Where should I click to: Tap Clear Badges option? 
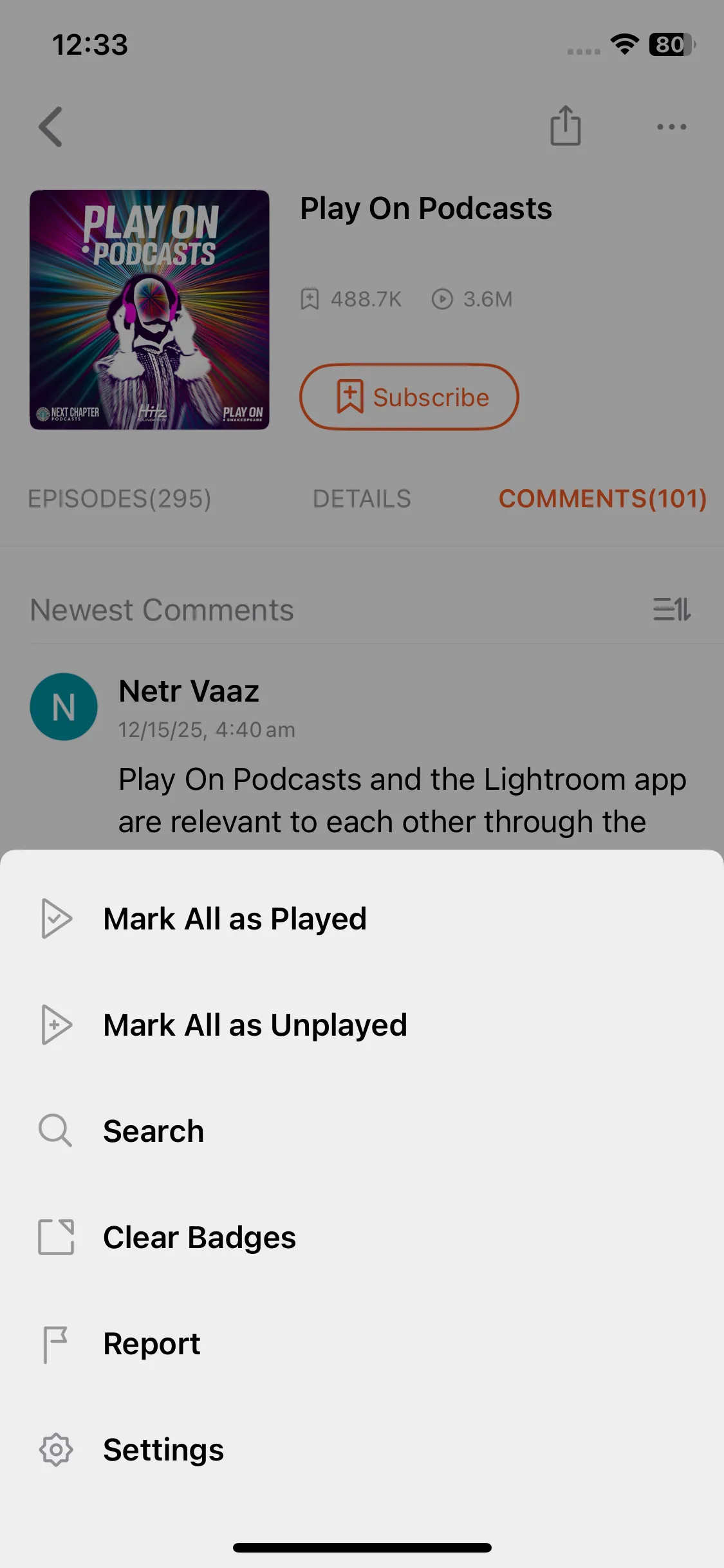tap(199, 1237)
